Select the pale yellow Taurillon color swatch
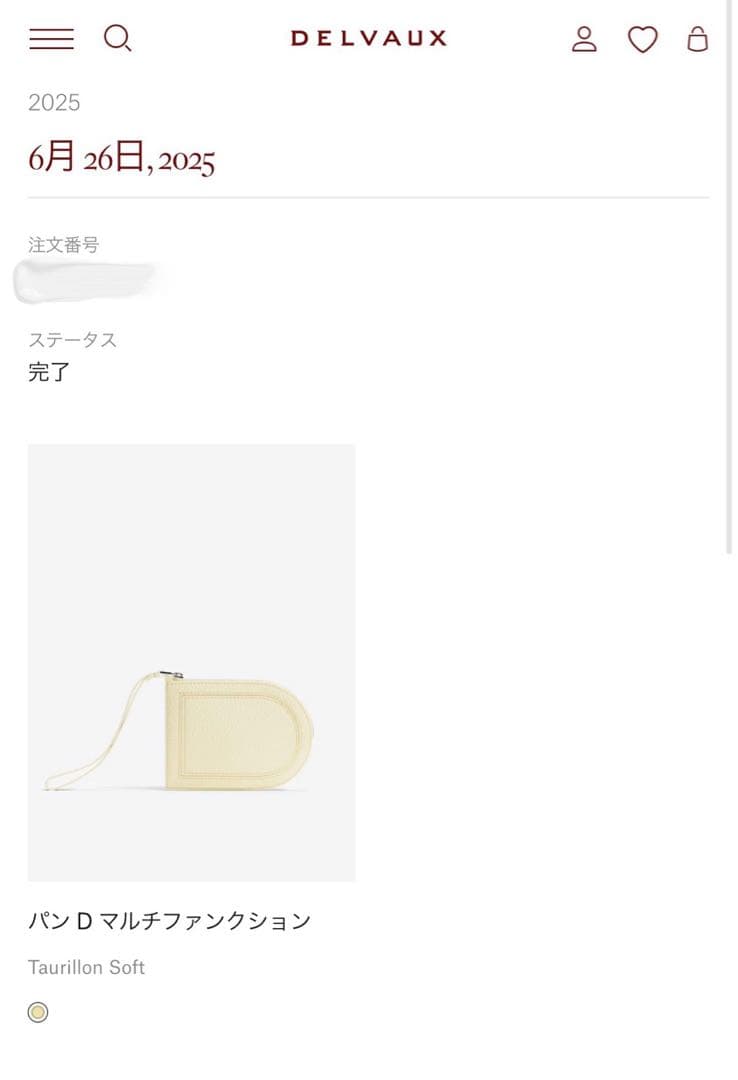This screenshot has width=738, height=1080. pyautogui.click(x=37, y=1012)
